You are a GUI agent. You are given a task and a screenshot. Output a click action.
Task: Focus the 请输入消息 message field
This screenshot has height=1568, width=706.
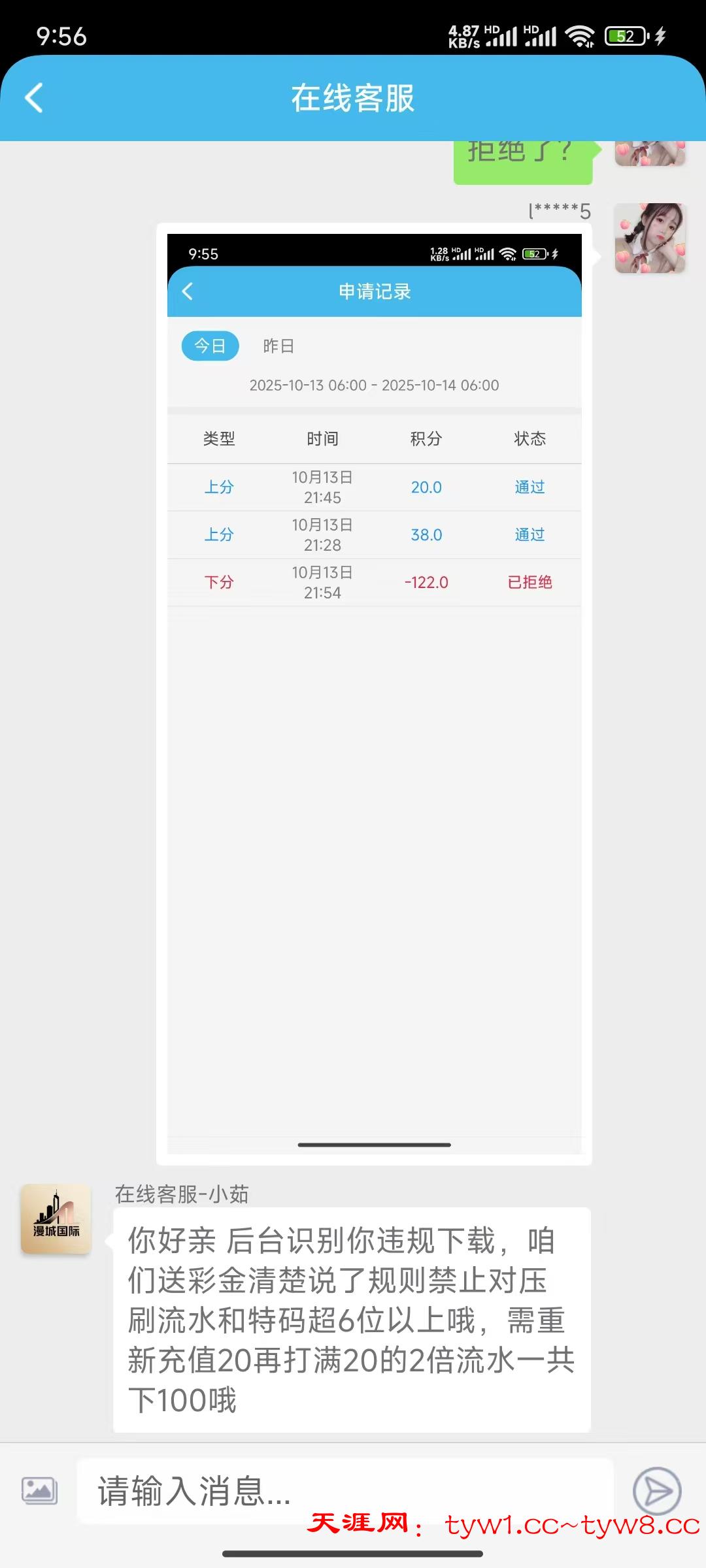tap(345, 1491)
